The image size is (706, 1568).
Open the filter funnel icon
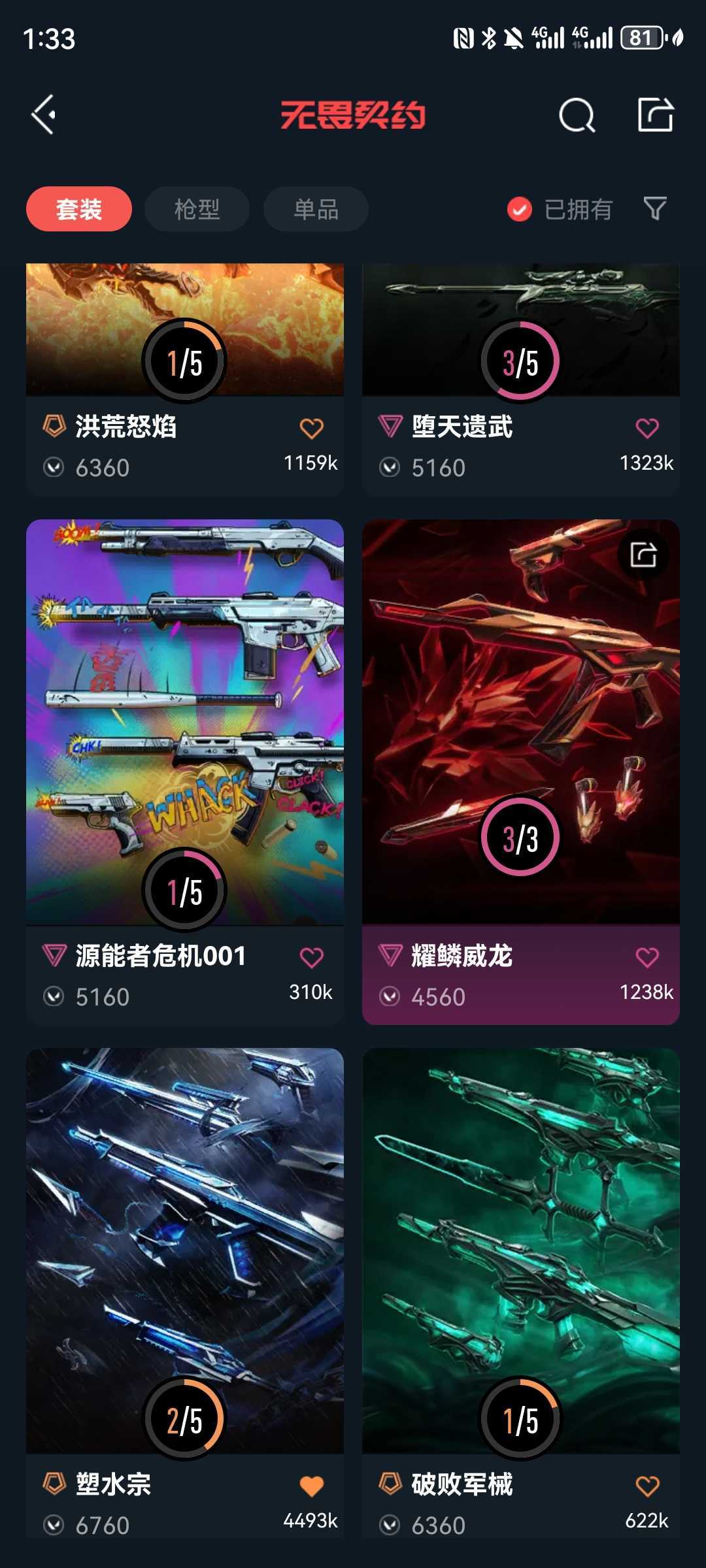(x=655, y=209)
